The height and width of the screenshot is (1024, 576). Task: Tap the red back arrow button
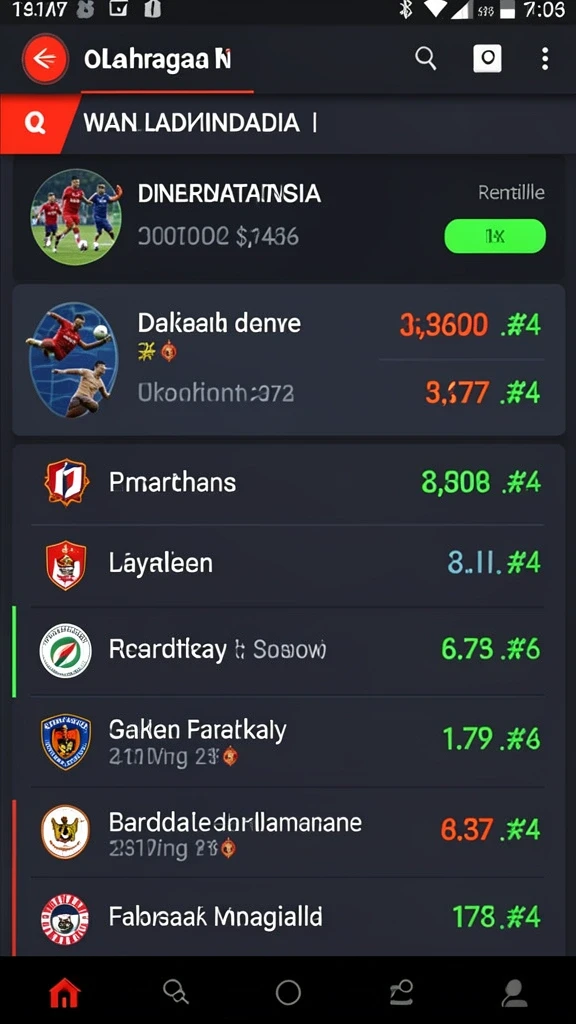pyautogui.click(x=44, y=60)
